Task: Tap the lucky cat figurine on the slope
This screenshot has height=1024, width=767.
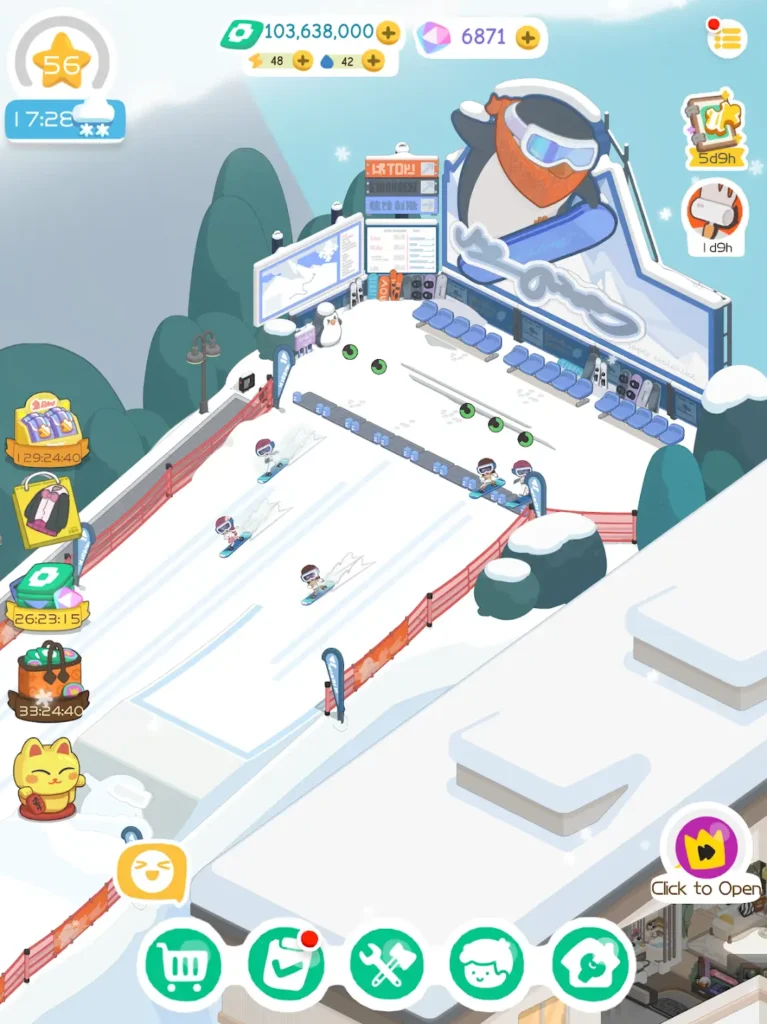Action: (48, 770)
